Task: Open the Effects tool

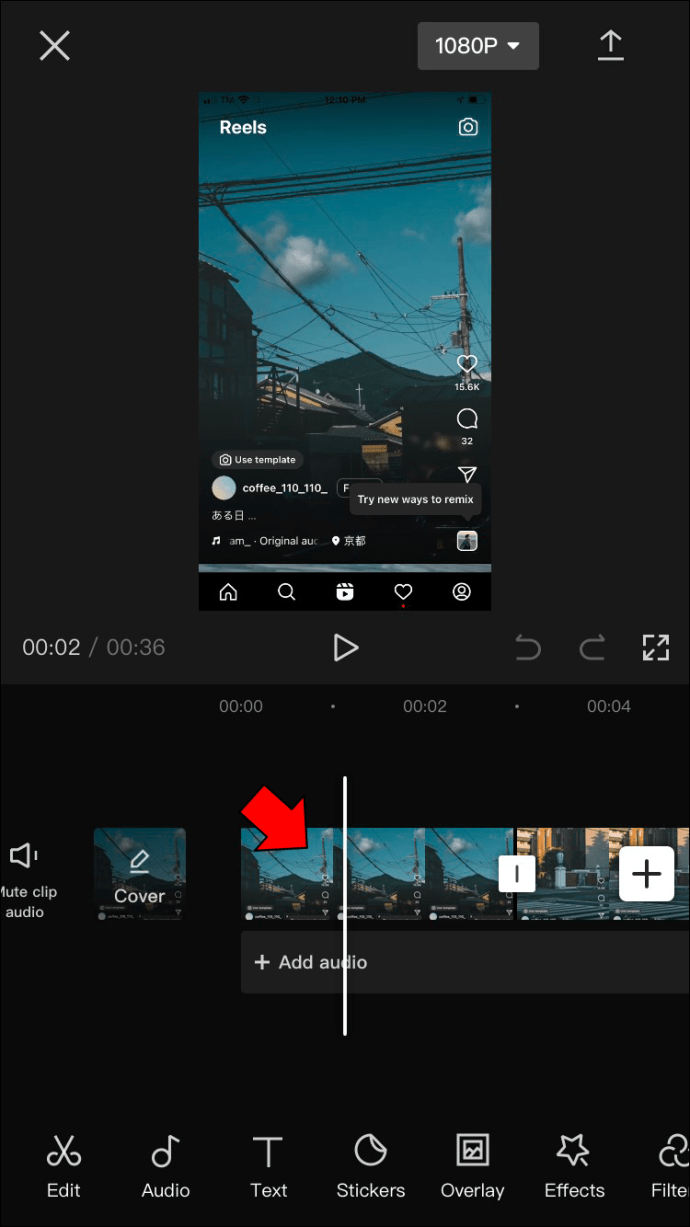Action: coord(574,1166)
